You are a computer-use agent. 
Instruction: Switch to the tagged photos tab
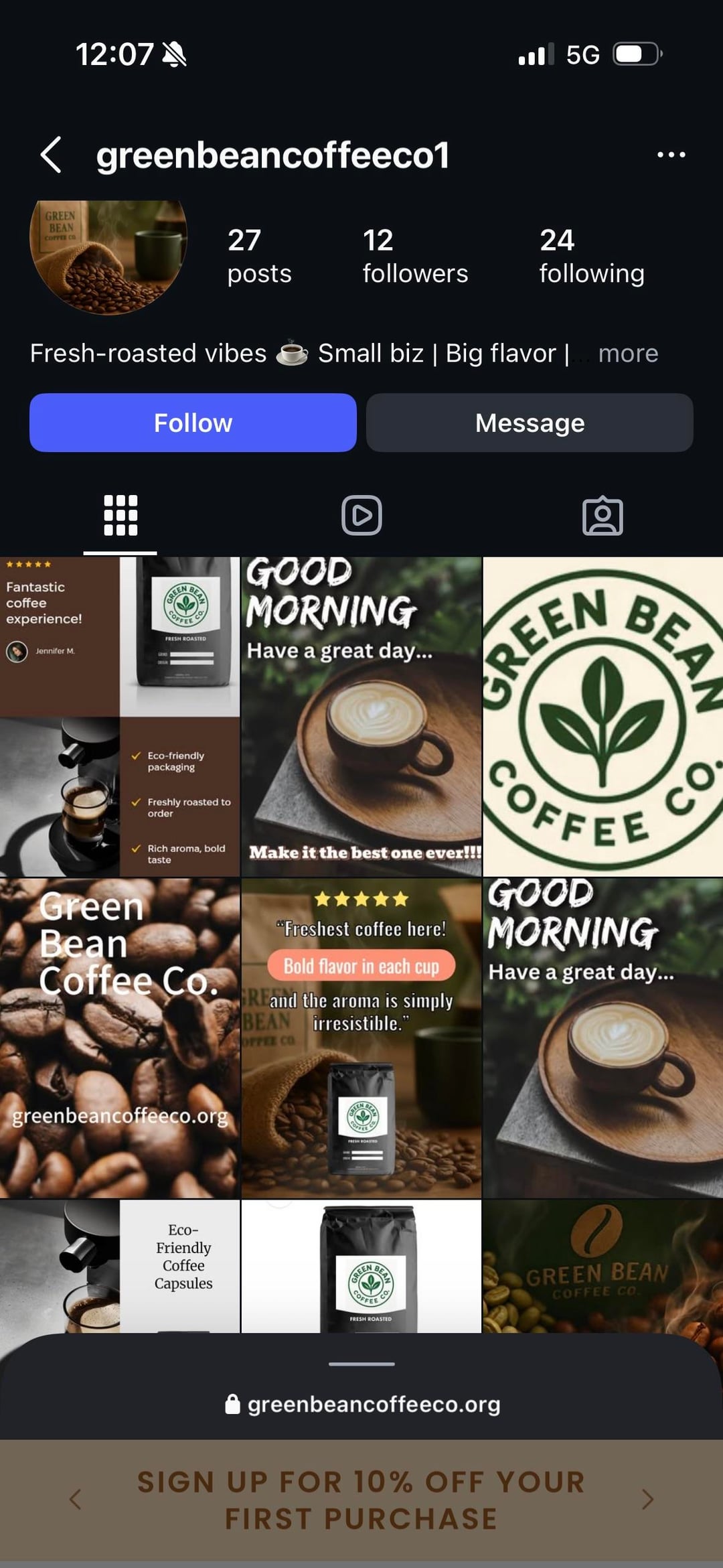coord(602,515)
